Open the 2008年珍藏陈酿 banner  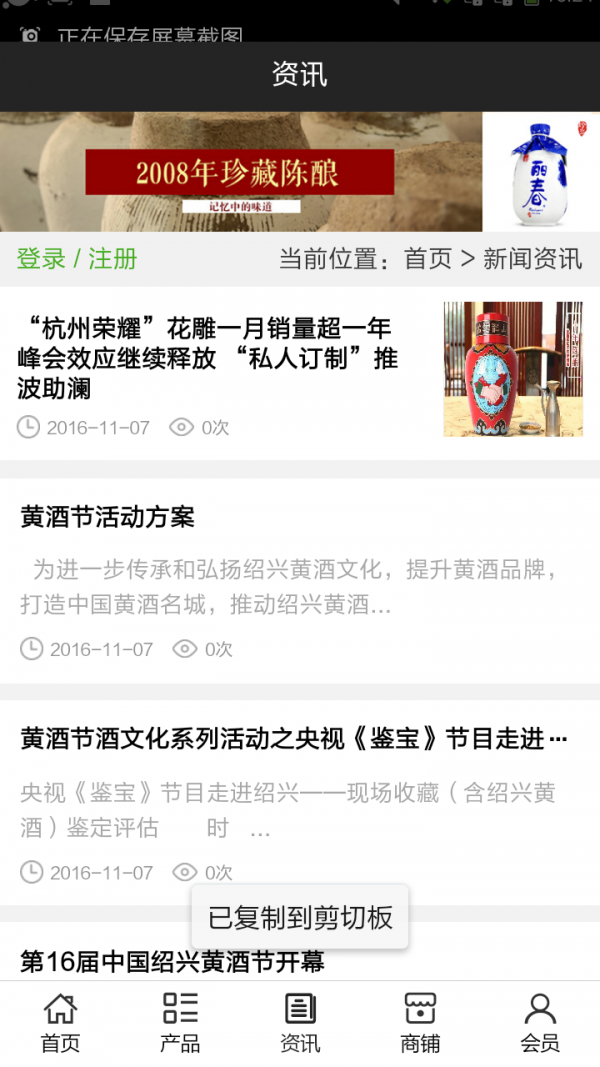coord(241,172)
